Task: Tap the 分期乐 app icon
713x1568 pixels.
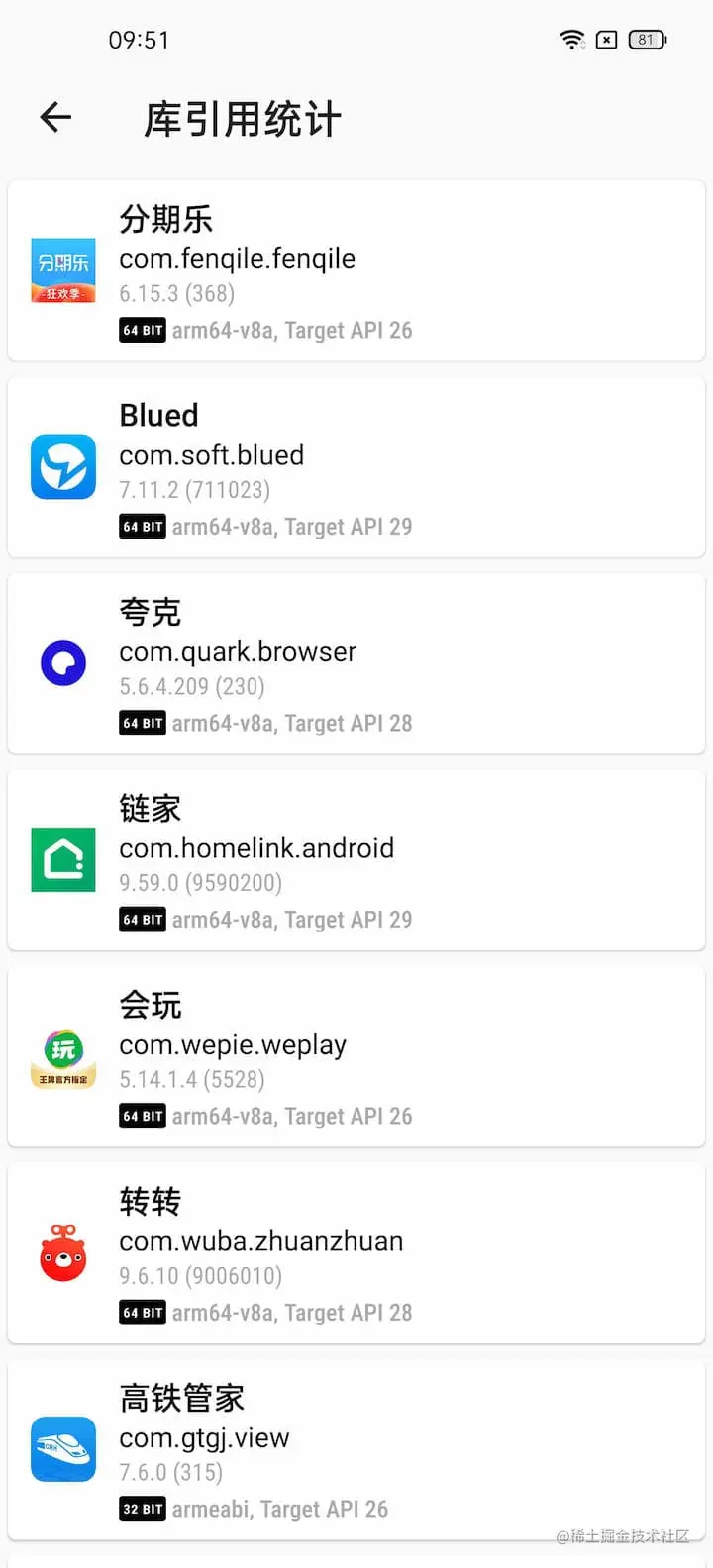Action: tap(62, 268)
